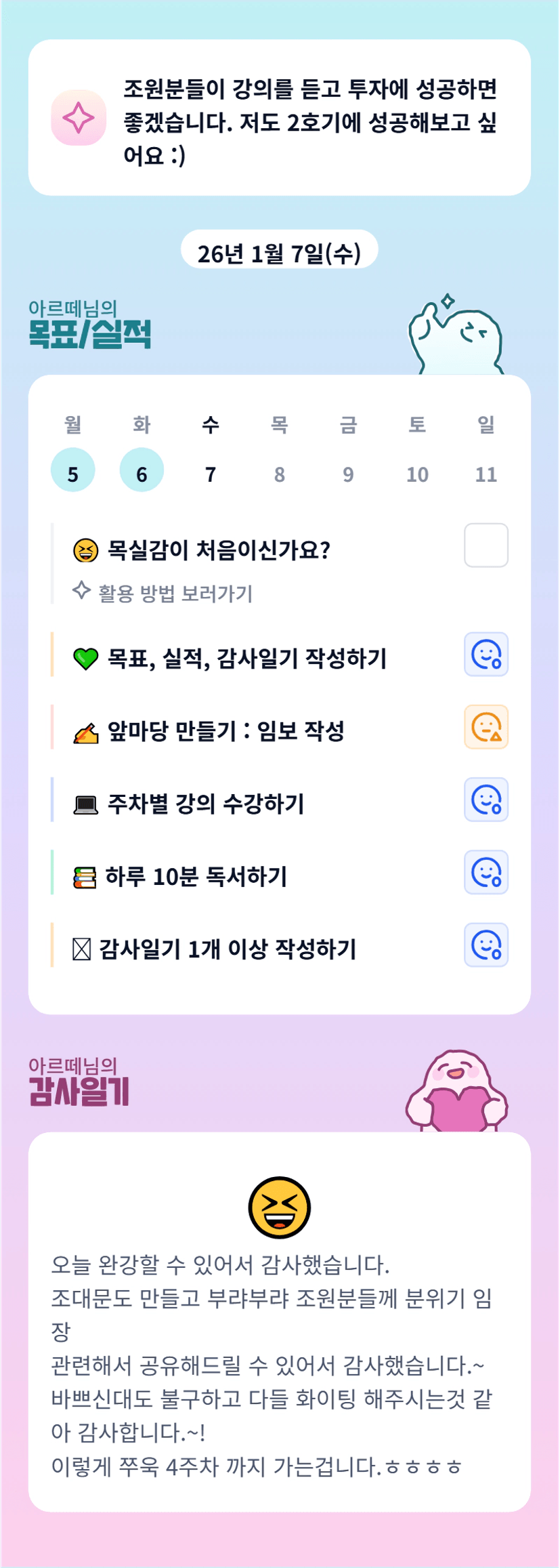Select Sunday the 11th in the week row
The height and width of the screenshot is (1568, 560).
[x=486, y=470]
